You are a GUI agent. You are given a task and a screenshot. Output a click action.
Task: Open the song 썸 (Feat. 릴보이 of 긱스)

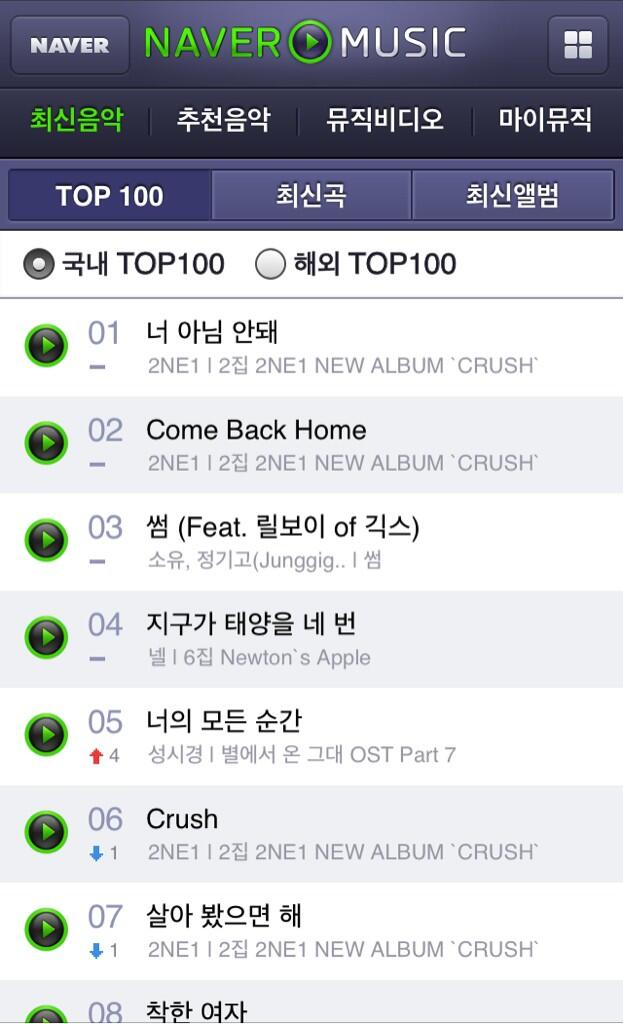point(282,527)
